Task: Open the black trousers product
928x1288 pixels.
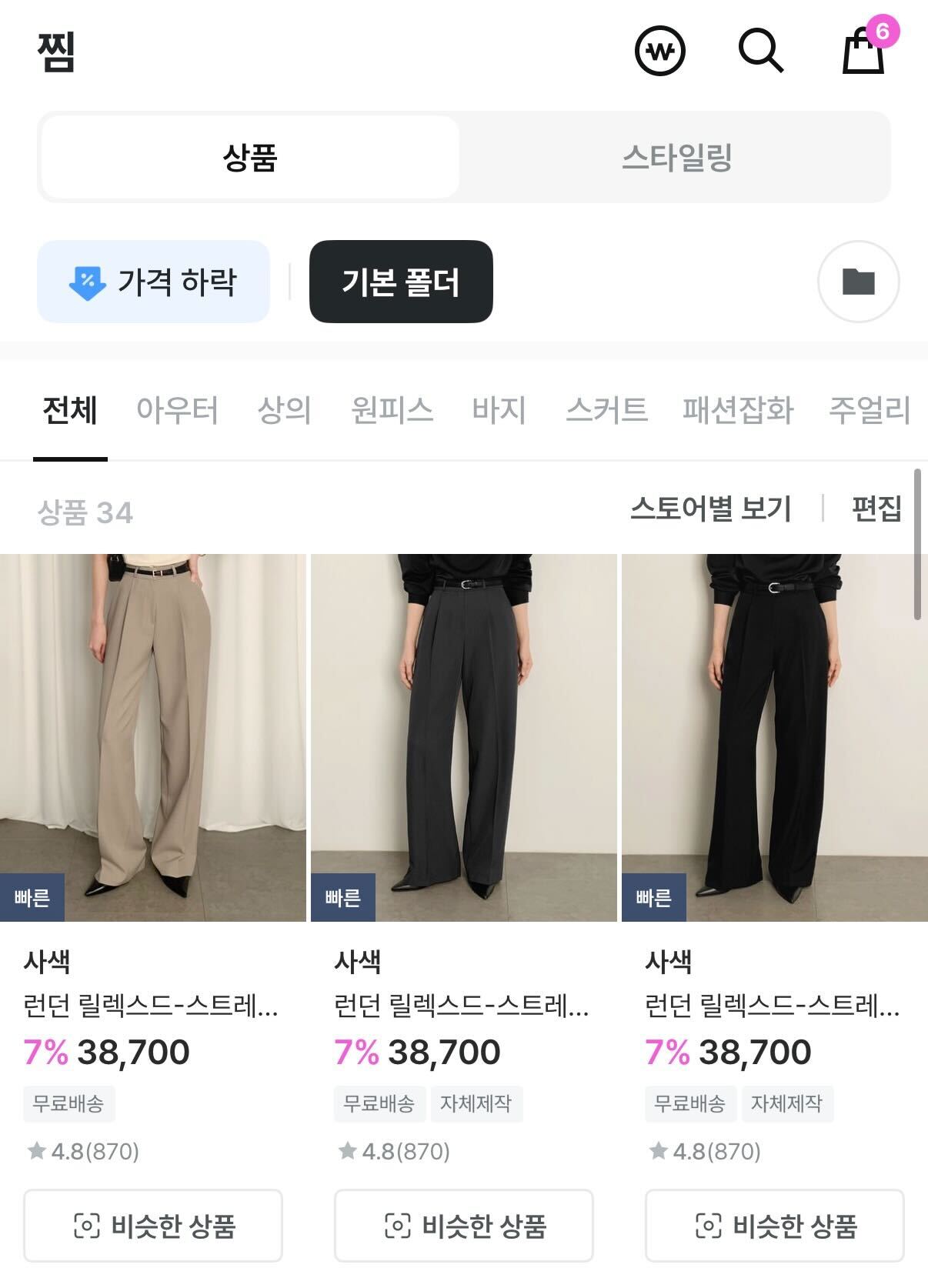Action: pyautogui.click(x=775, y=737)
